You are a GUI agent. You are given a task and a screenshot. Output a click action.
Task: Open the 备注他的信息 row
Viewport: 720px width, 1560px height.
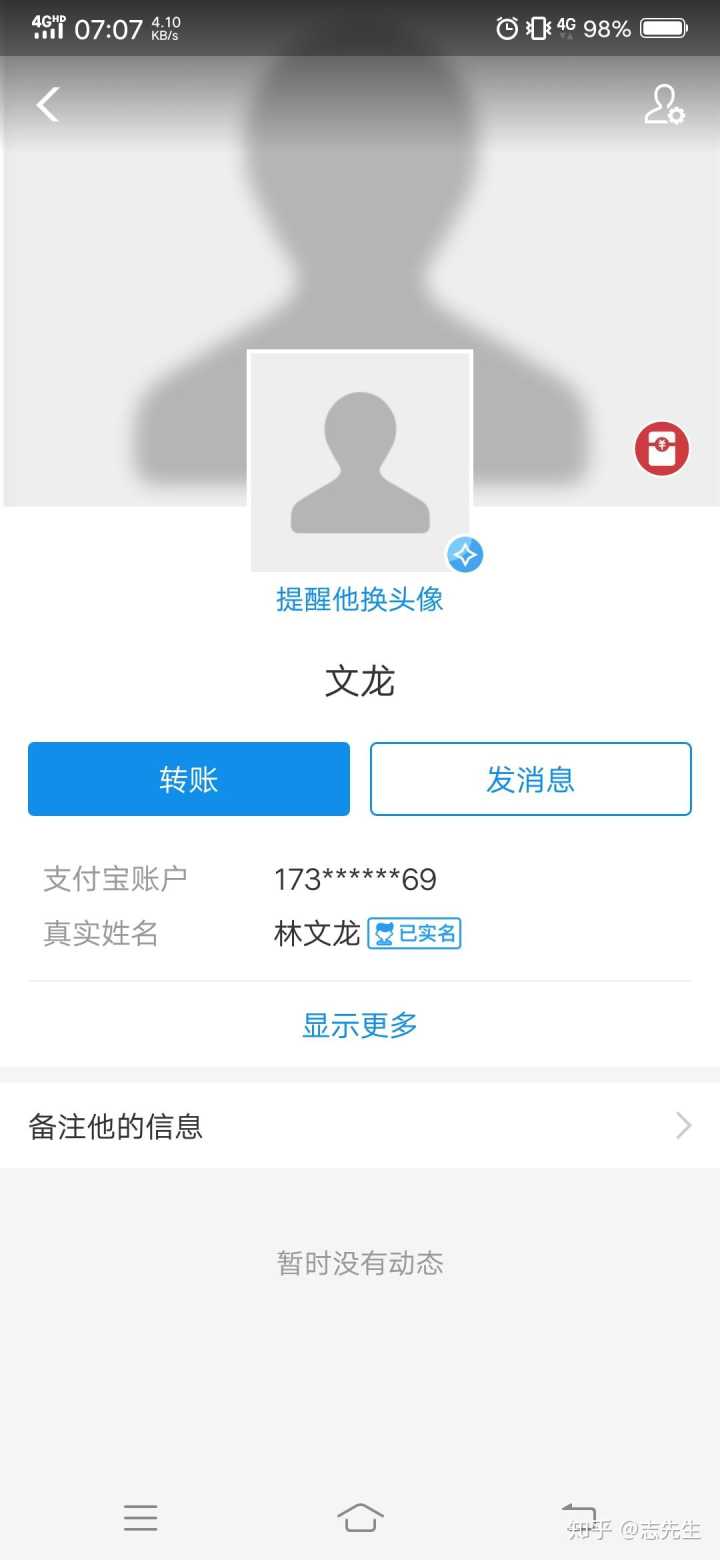point(360,1126)
